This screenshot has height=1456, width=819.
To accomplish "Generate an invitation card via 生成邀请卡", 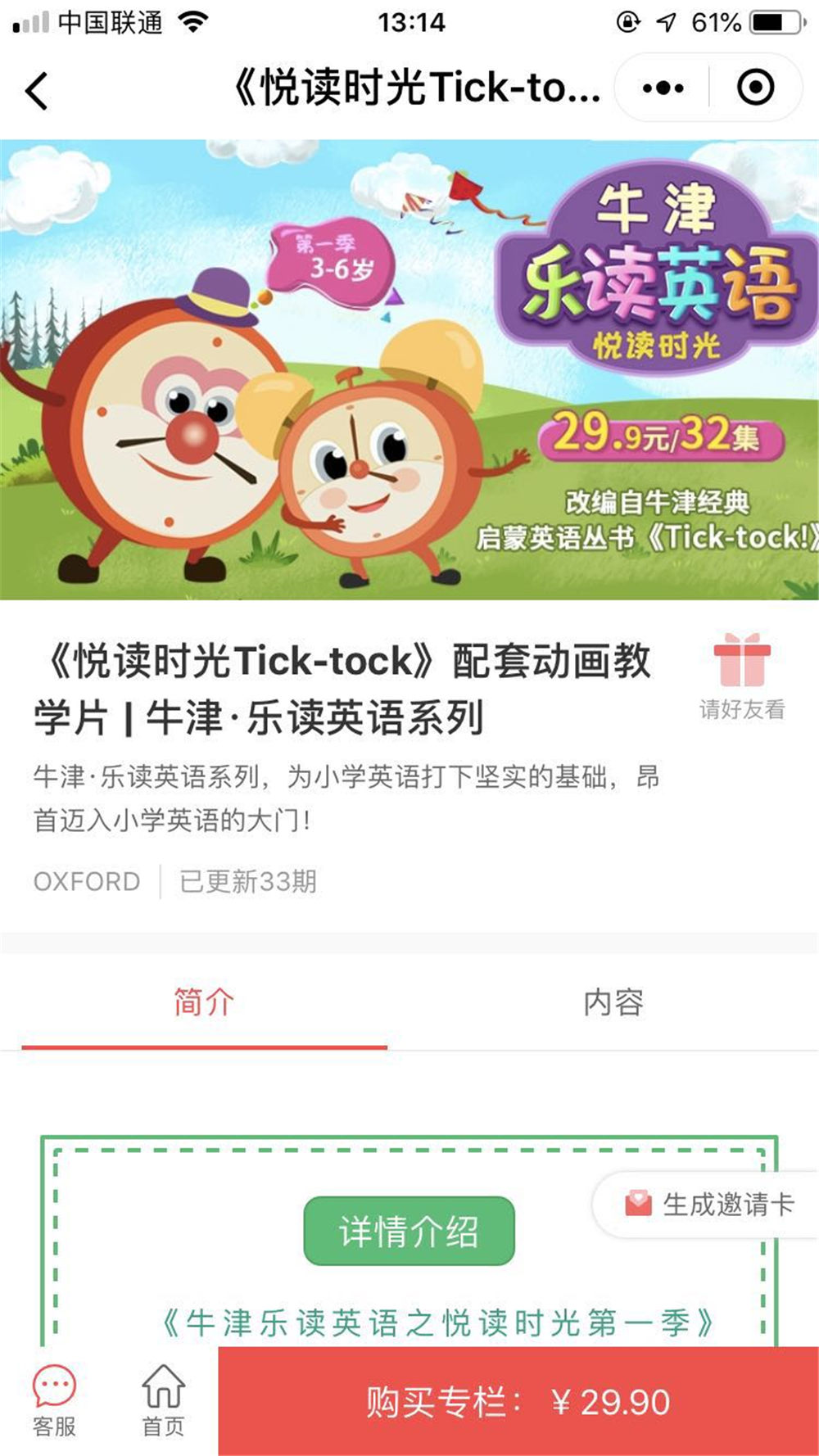I will (709, 1205).
